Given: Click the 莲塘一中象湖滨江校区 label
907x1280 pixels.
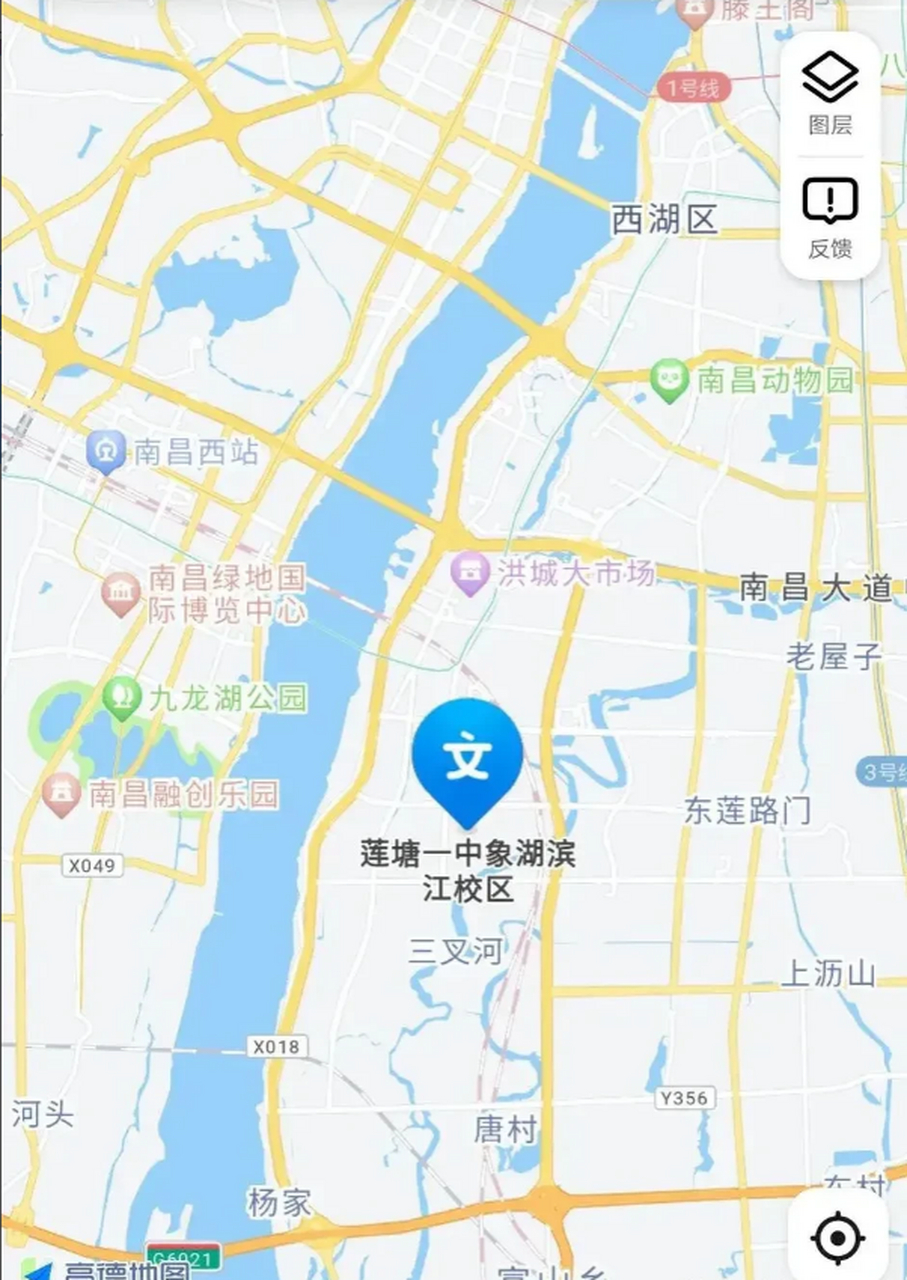Looking at the screenshot, I should pos(468,871).
